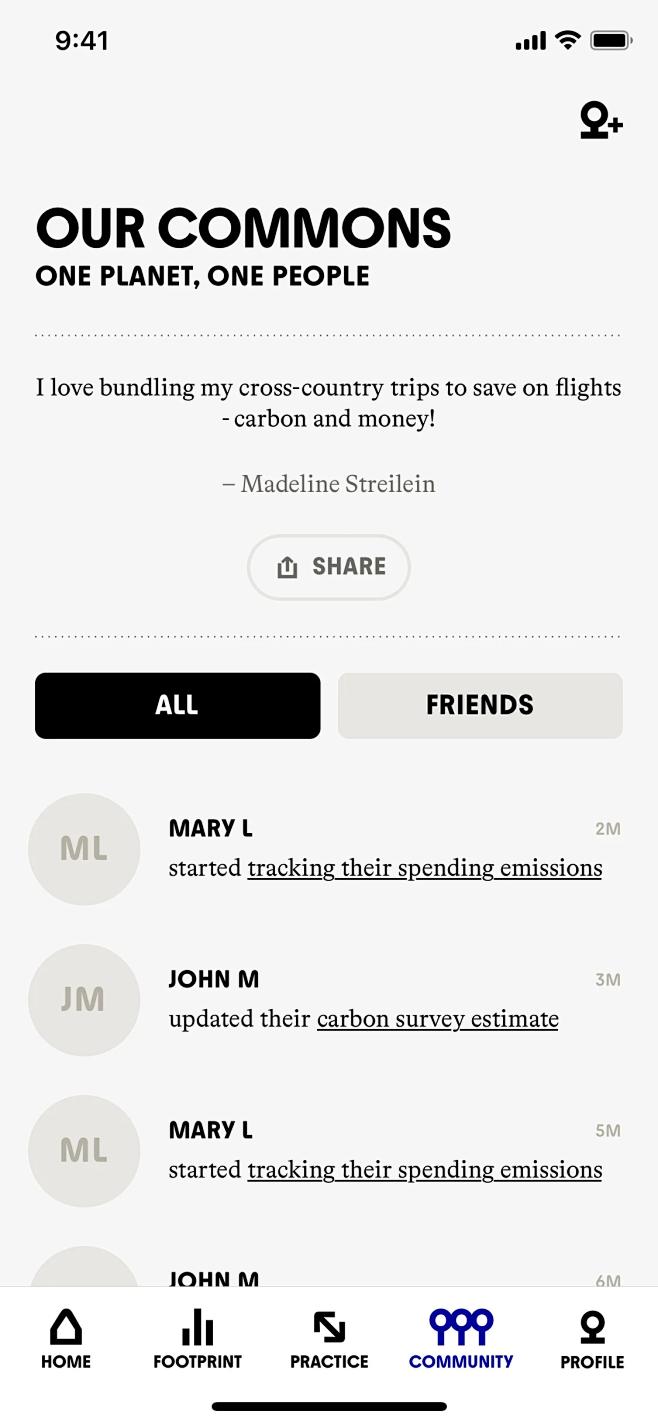
Task: Share Madeline Streilein's quote
Action: pyautogui.click(x=329, y=567)
